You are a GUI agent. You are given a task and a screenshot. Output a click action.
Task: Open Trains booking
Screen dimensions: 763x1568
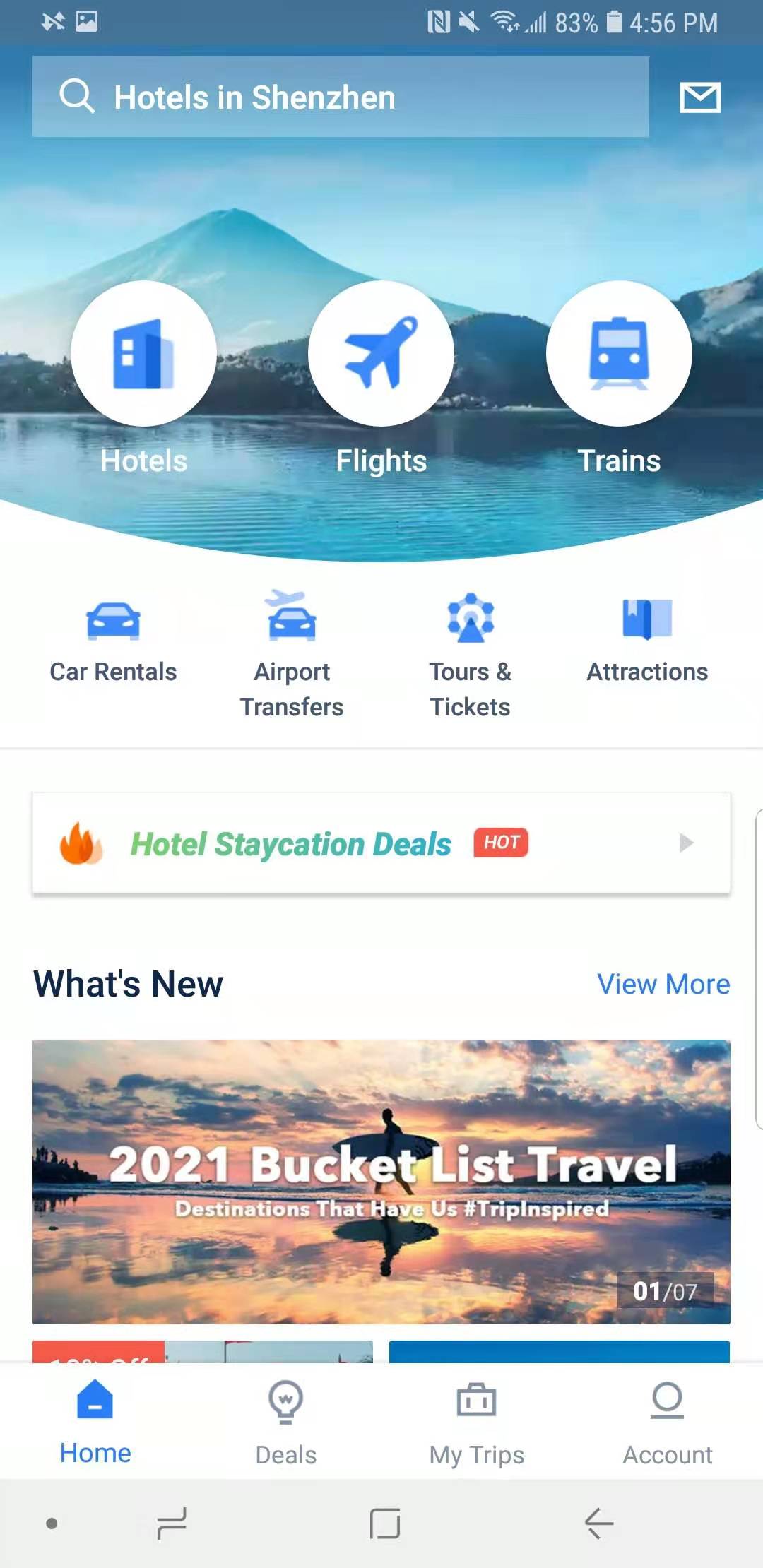[619, 354]
